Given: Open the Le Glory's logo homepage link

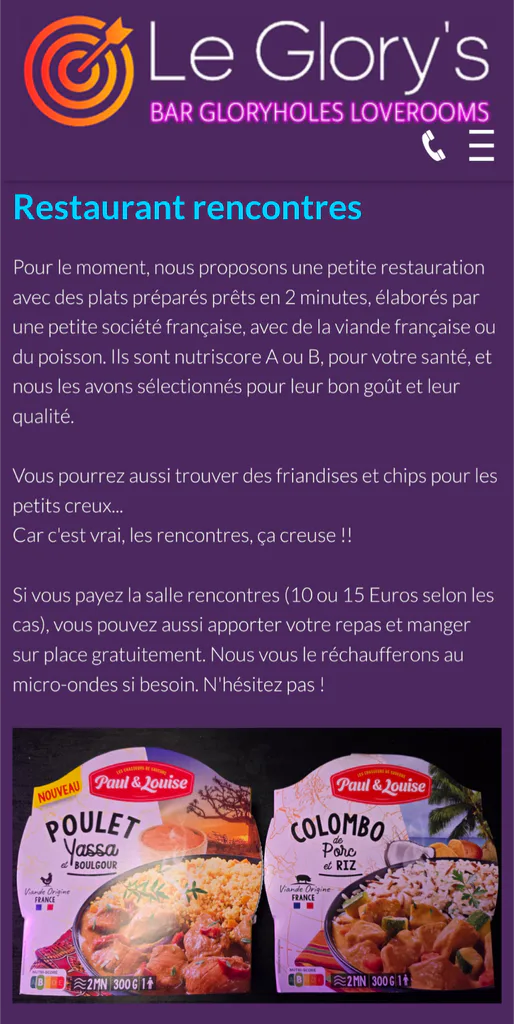Looking at the screenshot, I should coord(257,71).
